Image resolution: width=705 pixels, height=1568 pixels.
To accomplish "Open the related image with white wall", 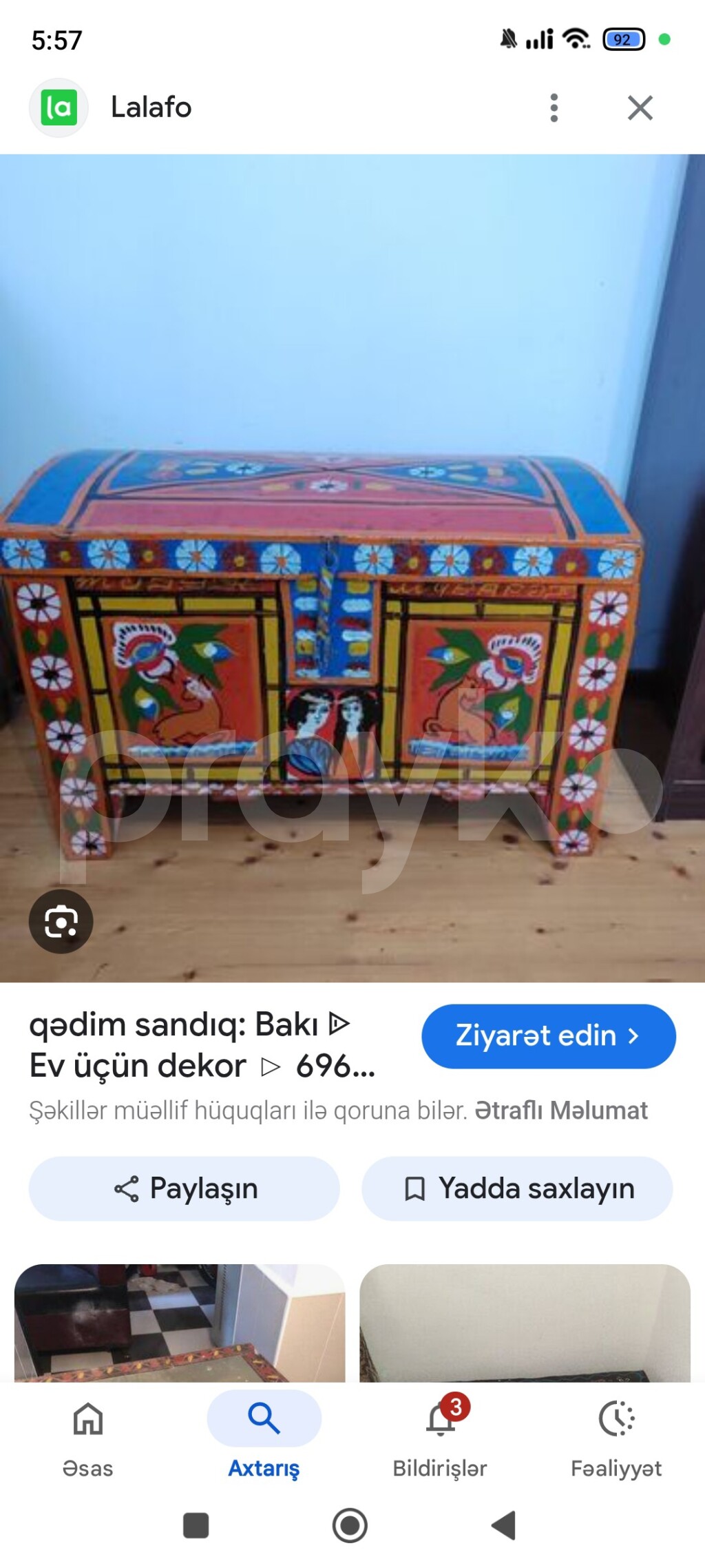I will pyautogui.click(x=525, y=1323).
